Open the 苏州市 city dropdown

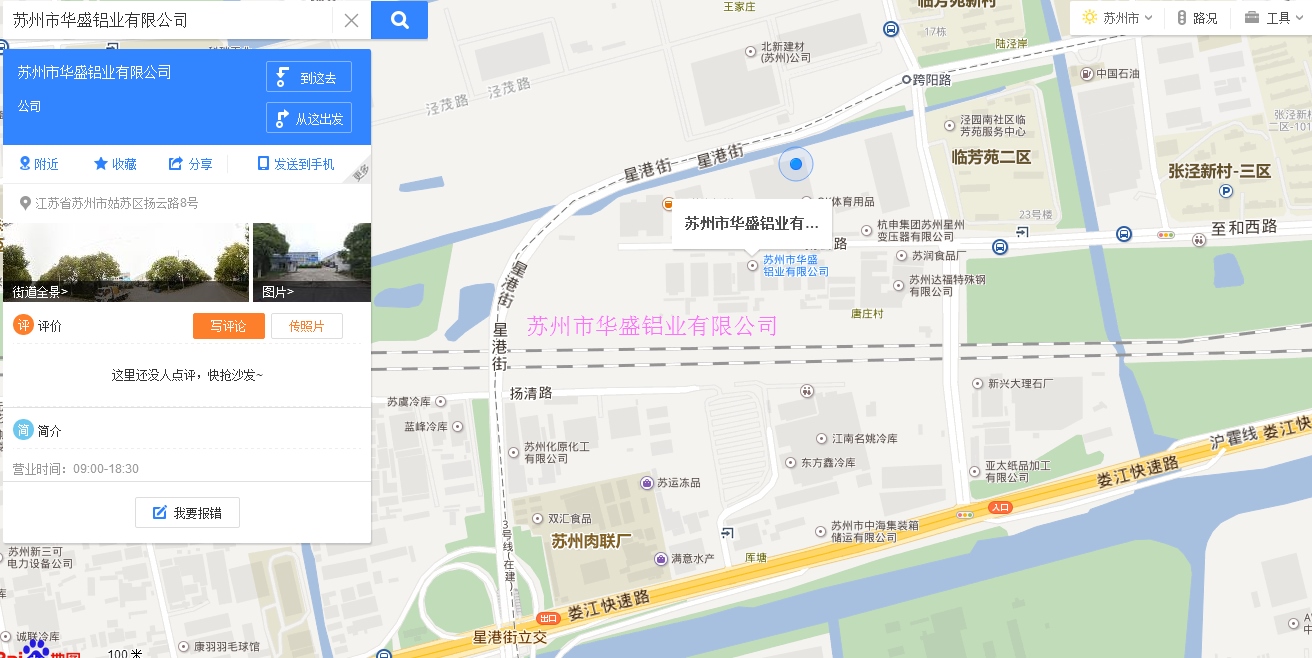pos(1117,18)
